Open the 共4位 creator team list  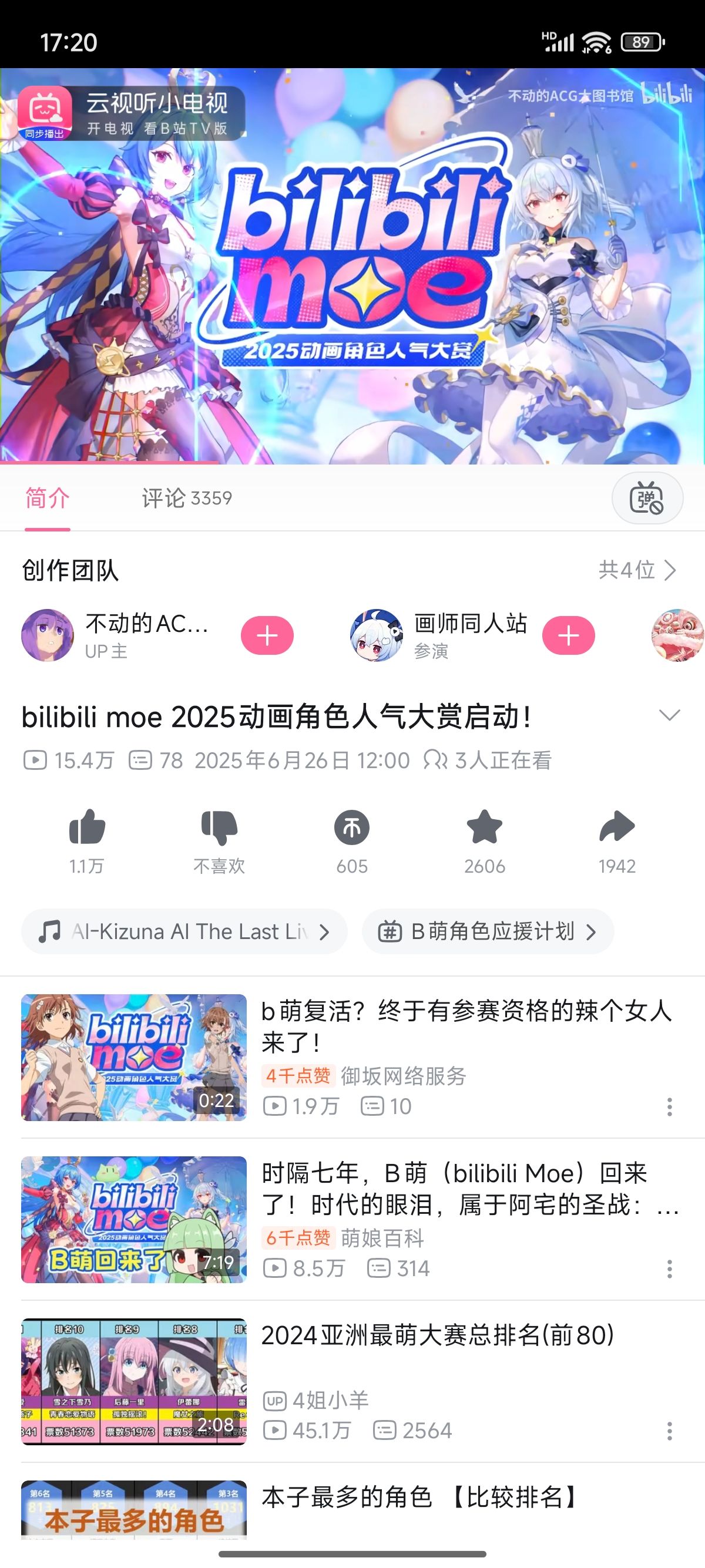[637, 570]
